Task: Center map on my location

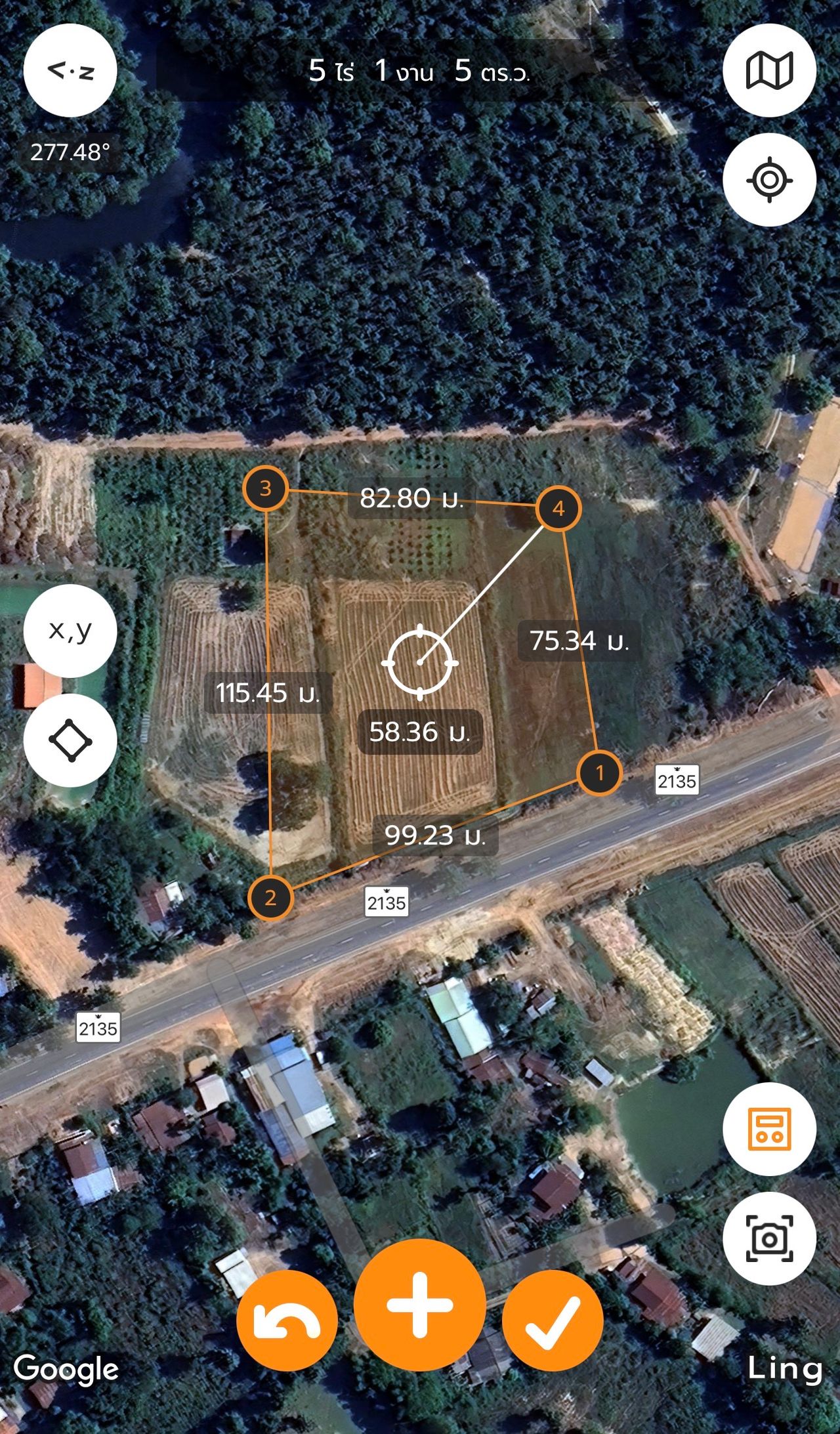Action: 769,180
